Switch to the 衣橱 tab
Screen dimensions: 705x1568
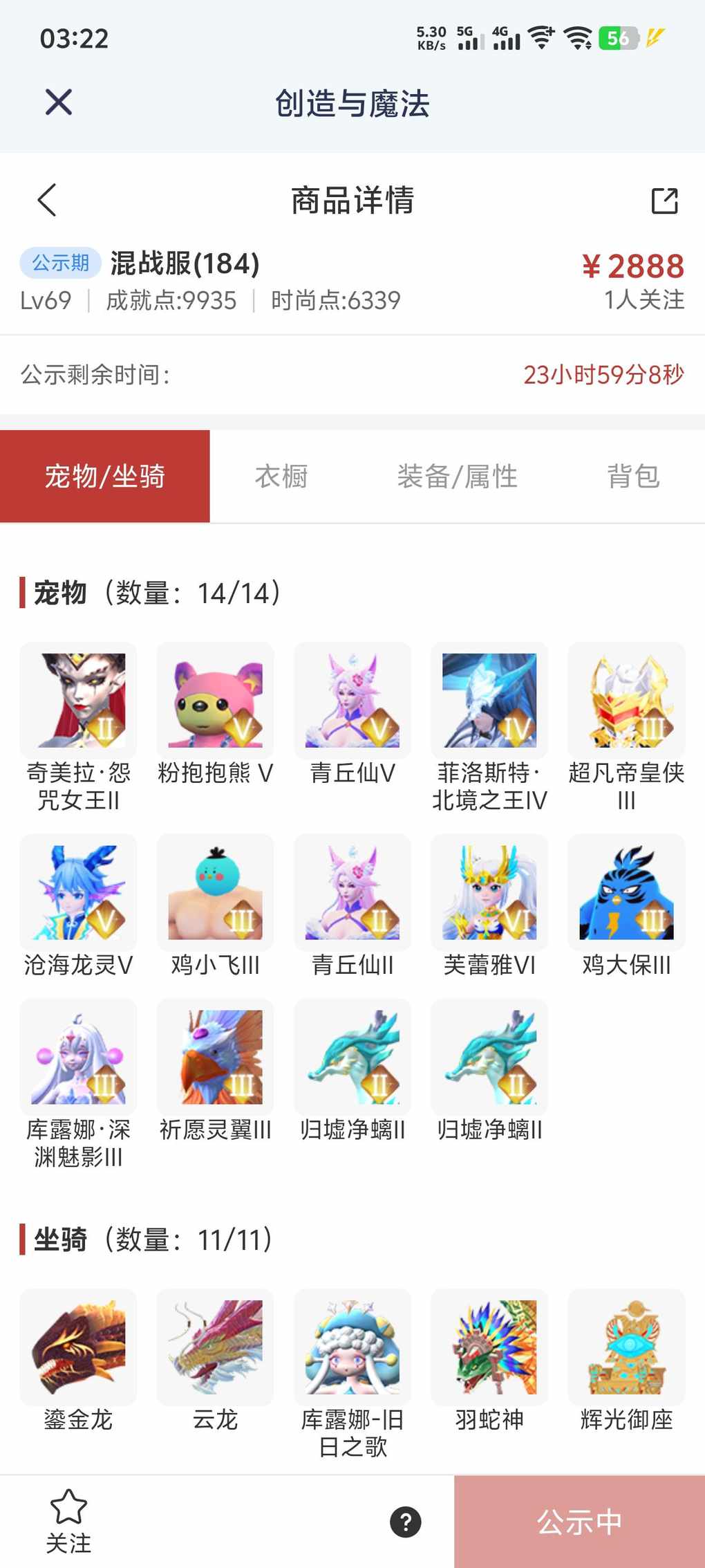(x=281, y=477)
